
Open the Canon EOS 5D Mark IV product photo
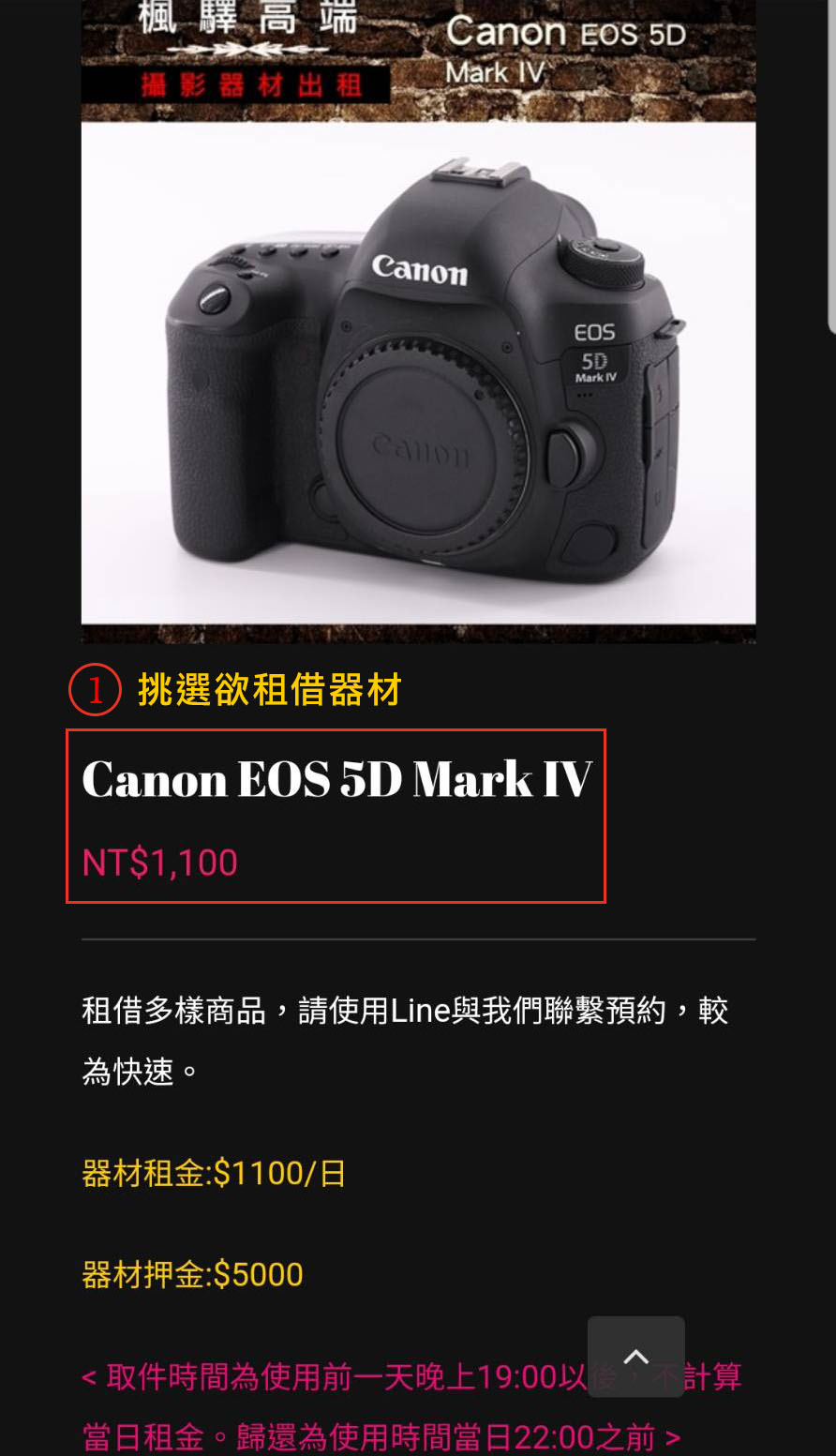point(418,372)
